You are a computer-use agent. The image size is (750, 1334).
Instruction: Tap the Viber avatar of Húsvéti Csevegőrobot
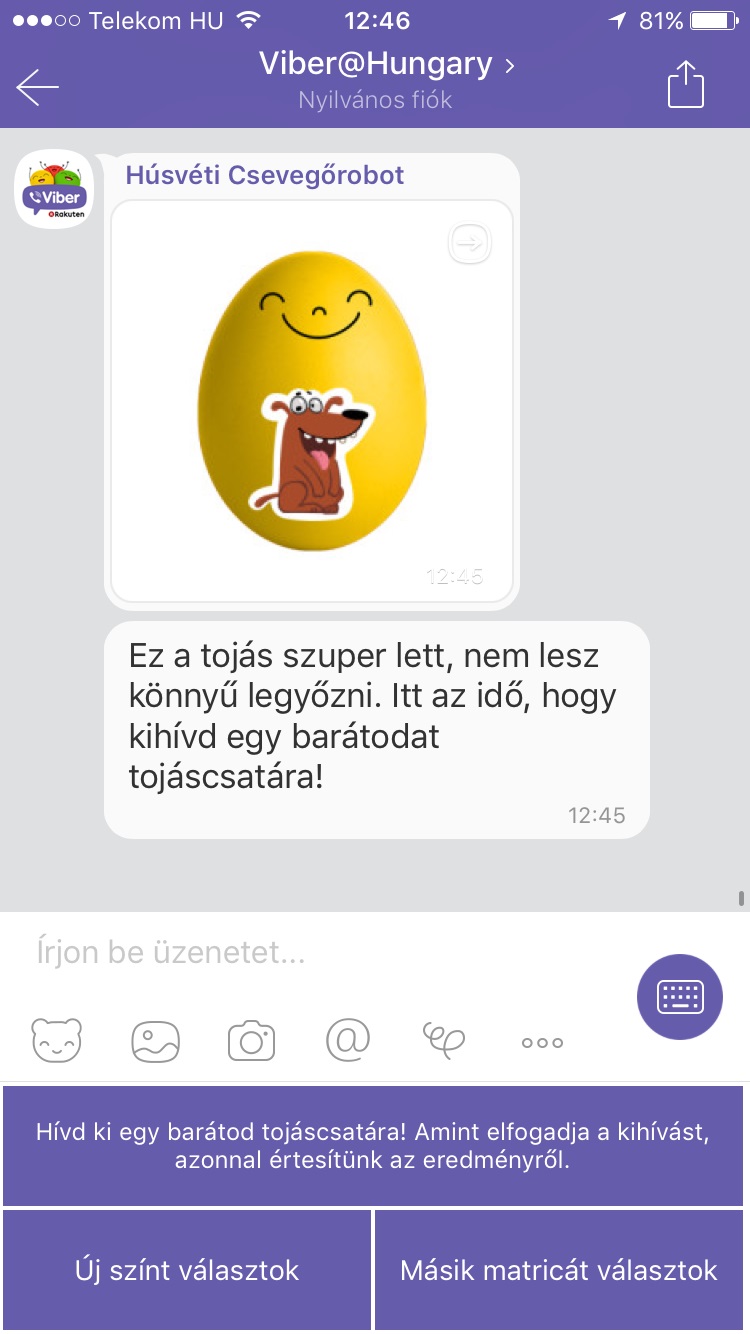54,189
